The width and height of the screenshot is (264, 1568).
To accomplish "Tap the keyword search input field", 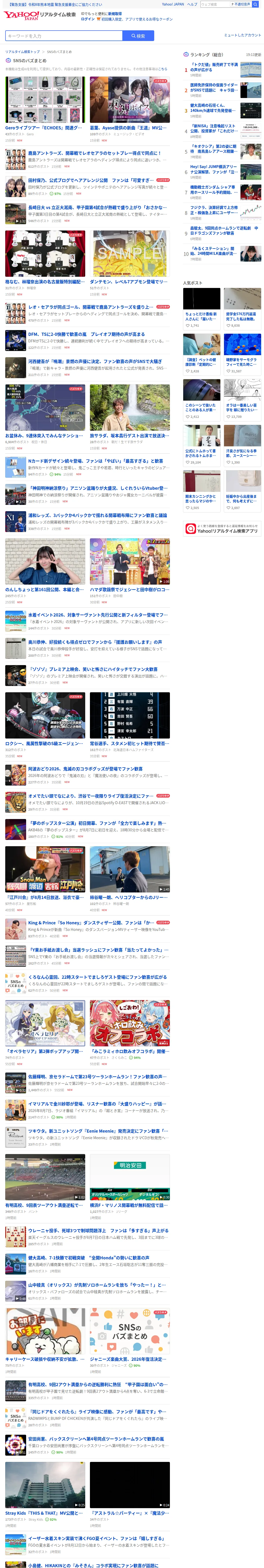I will [64, 36].
